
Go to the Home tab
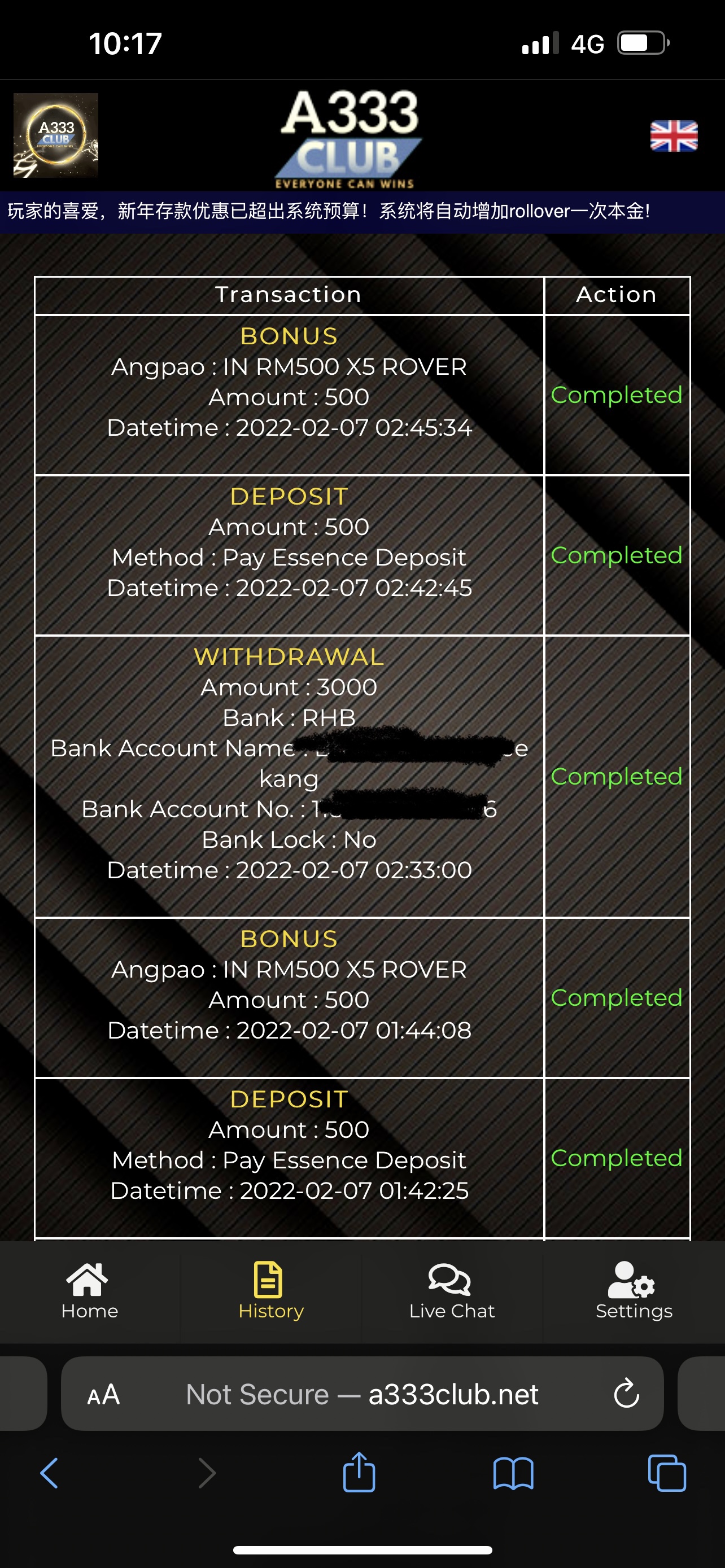[89, 1290]
